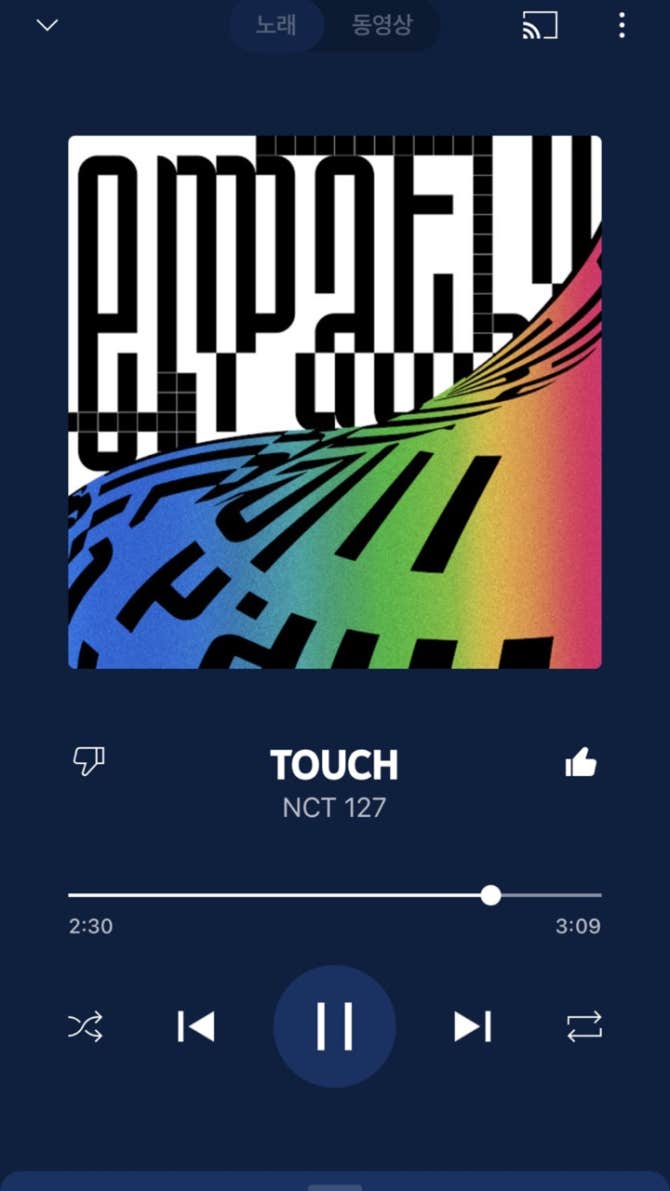
Task: Tap the thumbs-up icon for TOUCH
Action: (x=580, y=764)
